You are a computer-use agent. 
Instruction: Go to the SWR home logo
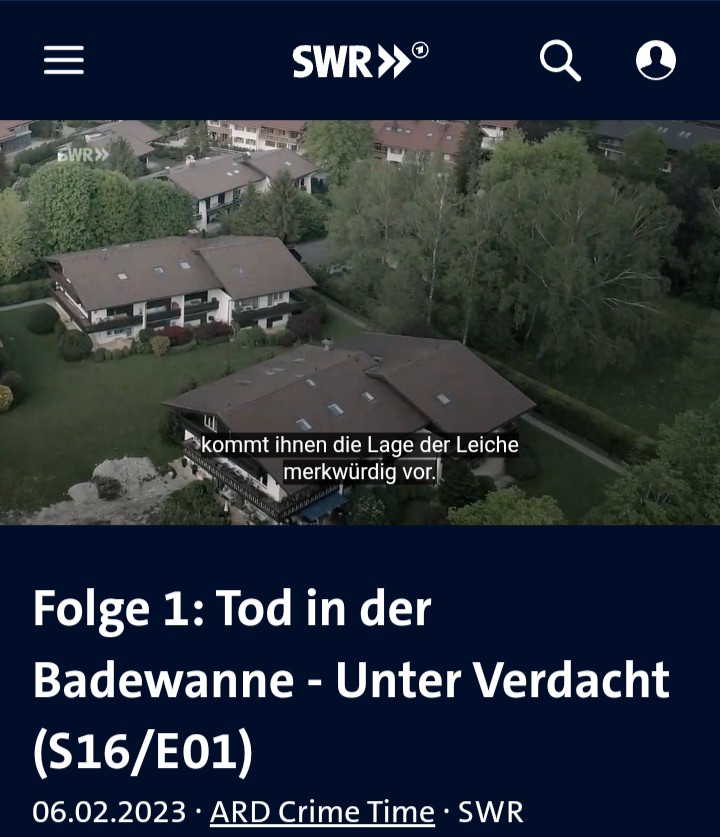(x=360, y=61)
